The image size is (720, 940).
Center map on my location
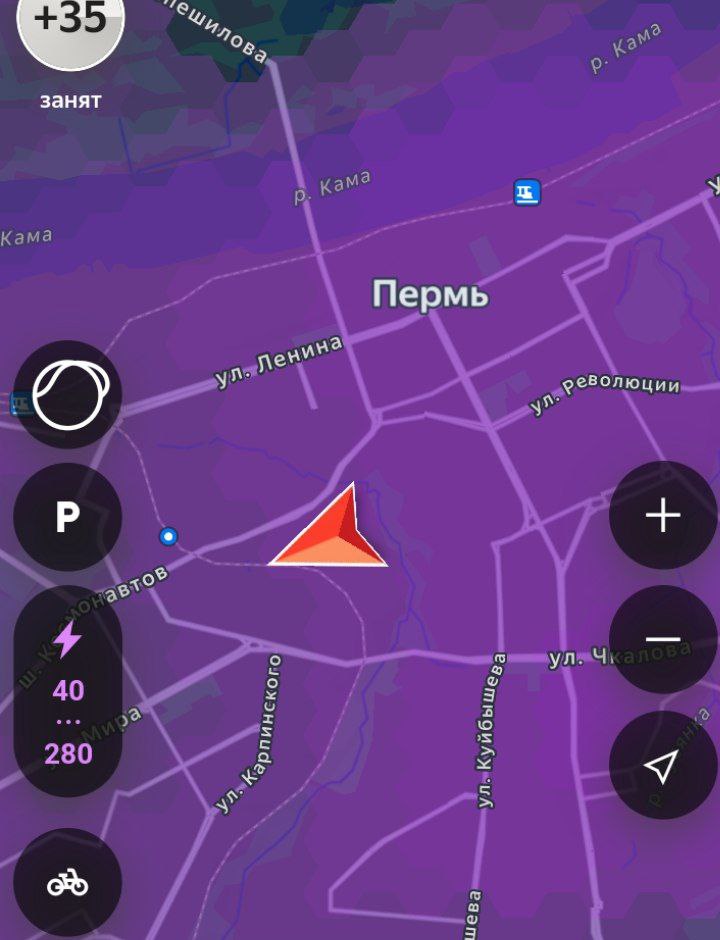pyautogui.click(x=663, y=766)
